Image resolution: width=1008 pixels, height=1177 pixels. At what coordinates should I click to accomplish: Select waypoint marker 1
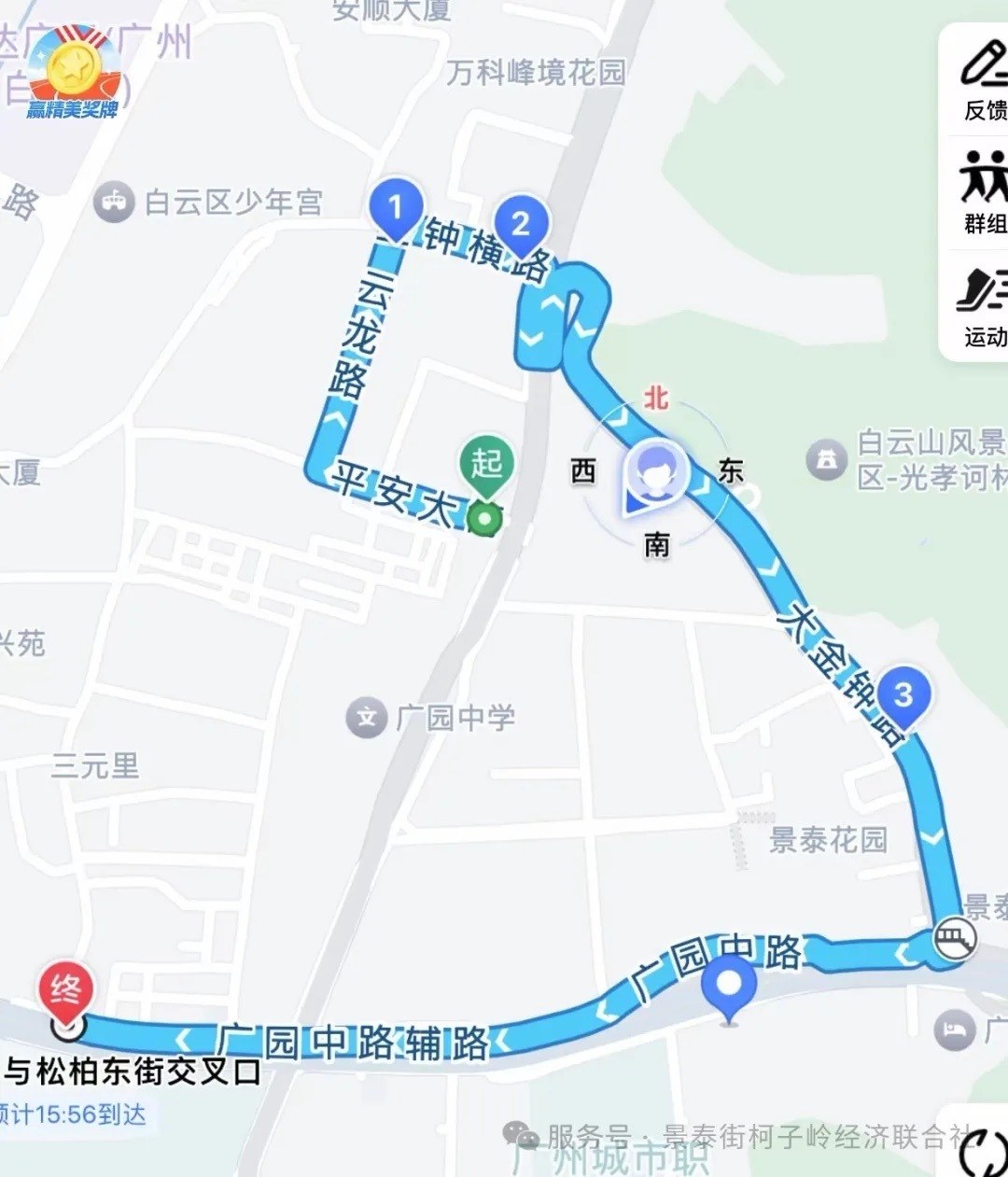point(396,207)
